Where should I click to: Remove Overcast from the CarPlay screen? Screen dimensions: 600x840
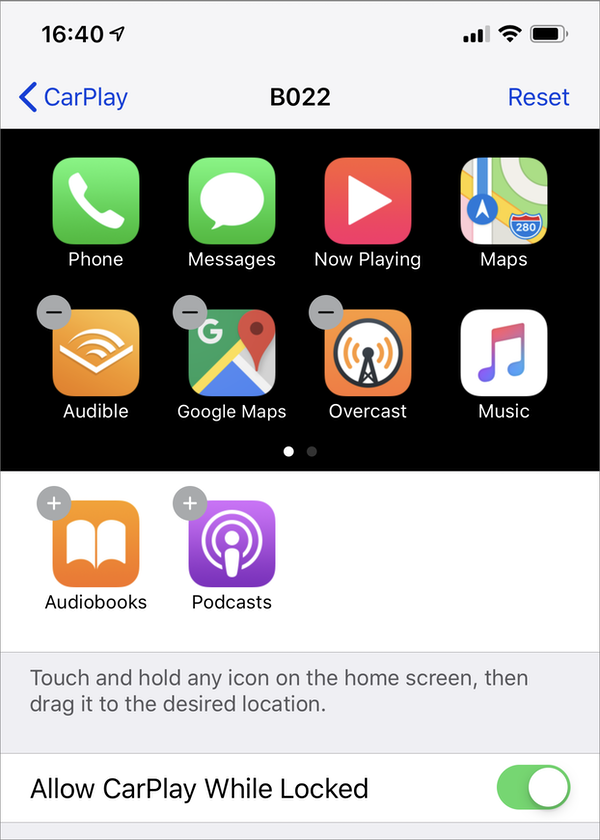(325, 313)
